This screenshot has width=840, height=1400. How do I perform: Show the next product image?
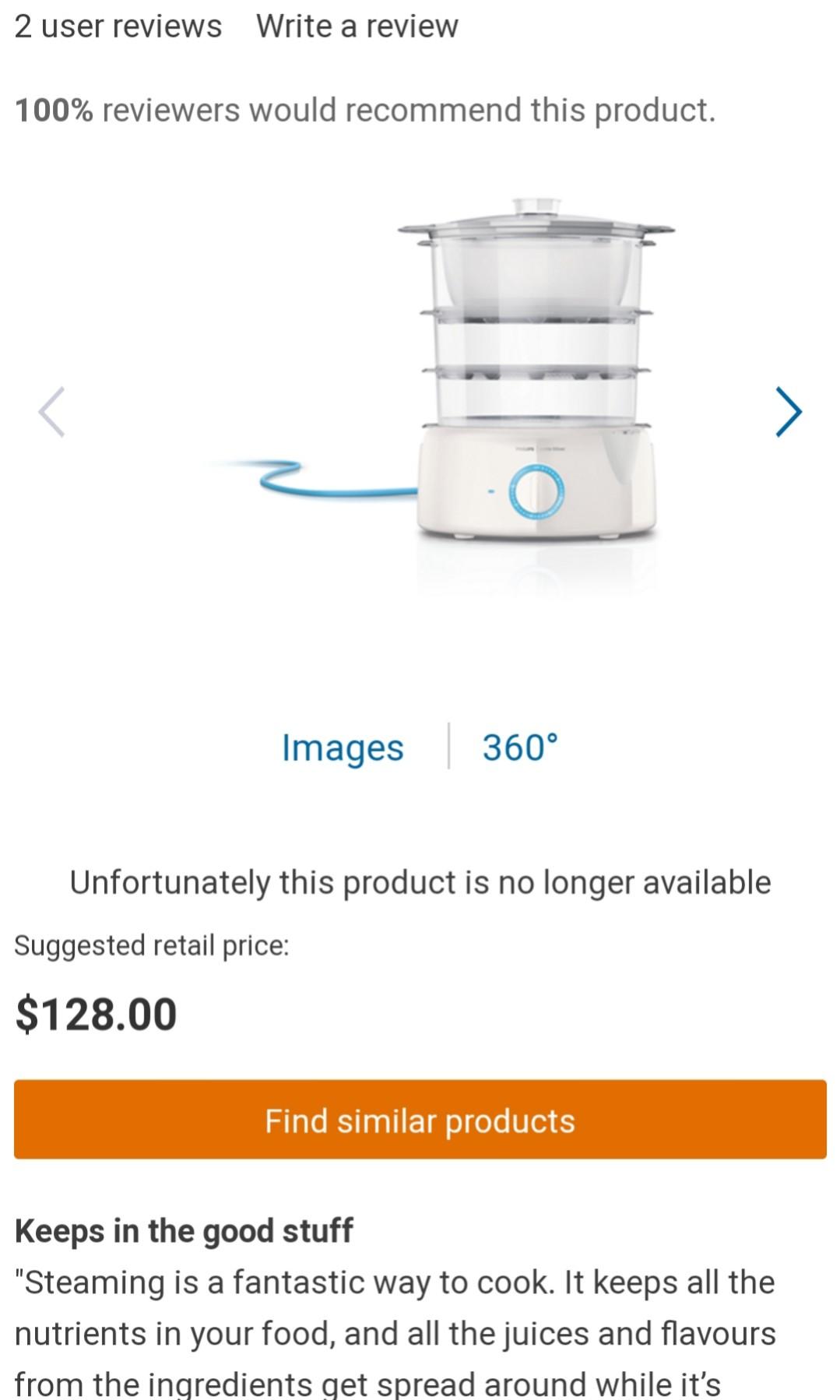click(788, 412)
